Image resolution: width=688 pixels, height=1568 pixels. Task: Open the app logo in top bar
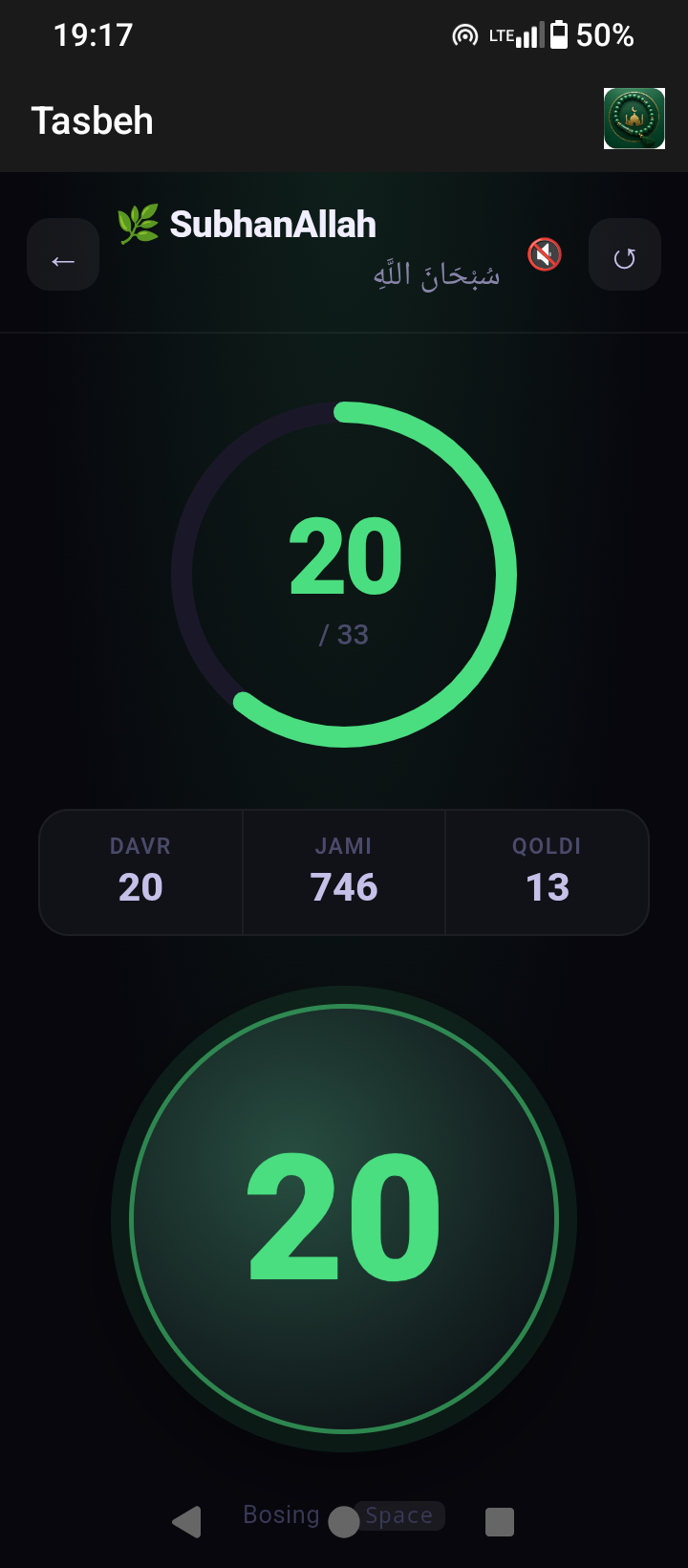[634, 119]
